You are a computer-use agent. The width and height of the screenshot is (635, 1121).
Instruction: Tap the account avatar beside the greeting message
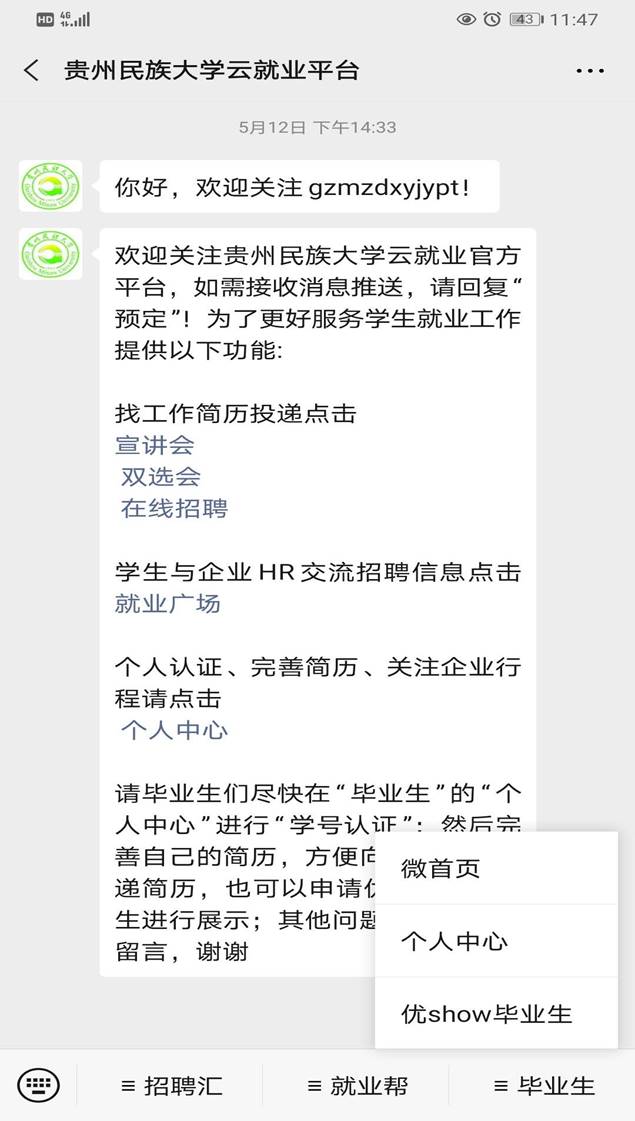point(51,186)
